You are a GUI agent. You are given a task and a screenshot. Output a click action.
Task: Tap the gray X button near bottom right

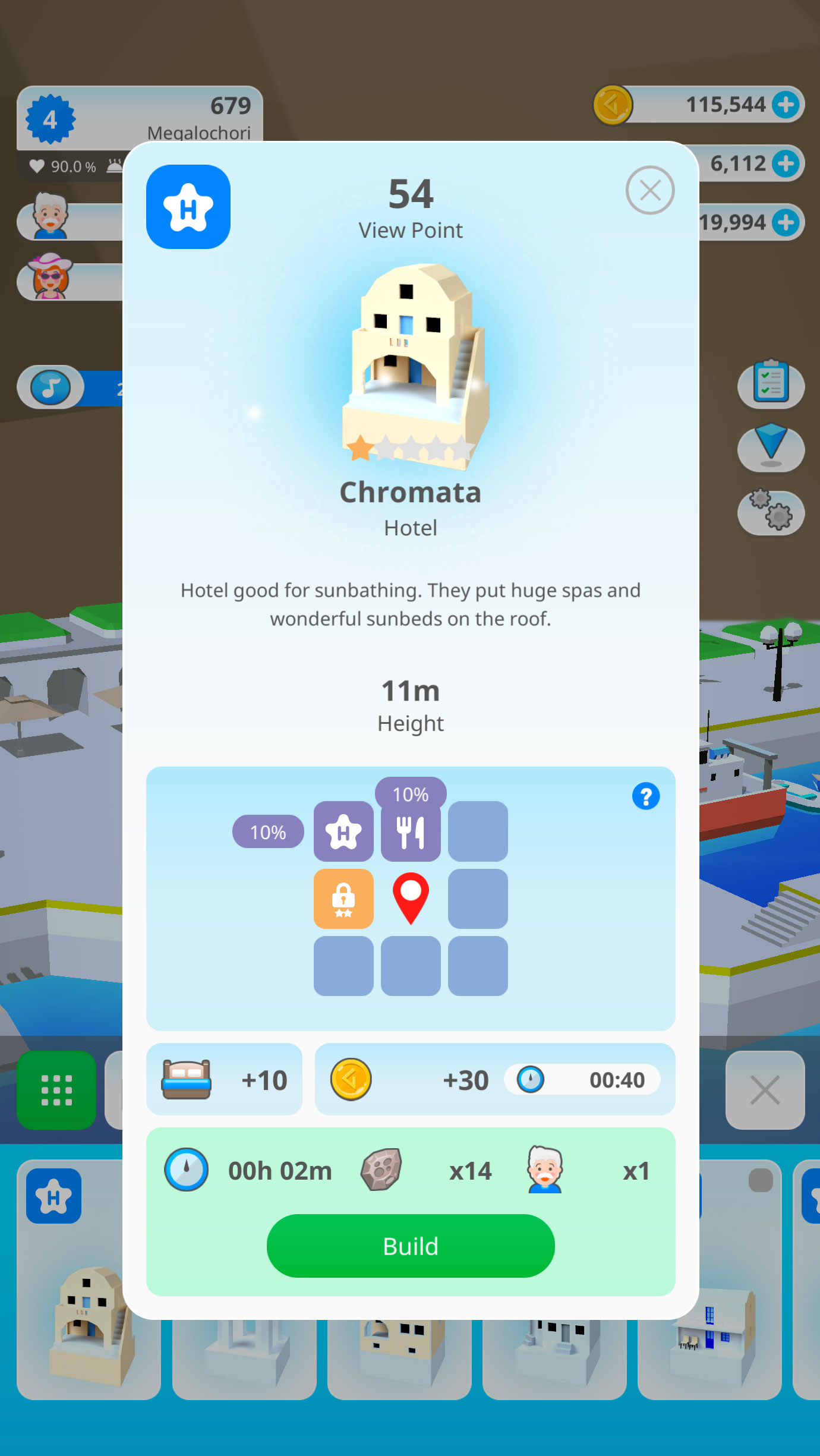(765, 1090)
